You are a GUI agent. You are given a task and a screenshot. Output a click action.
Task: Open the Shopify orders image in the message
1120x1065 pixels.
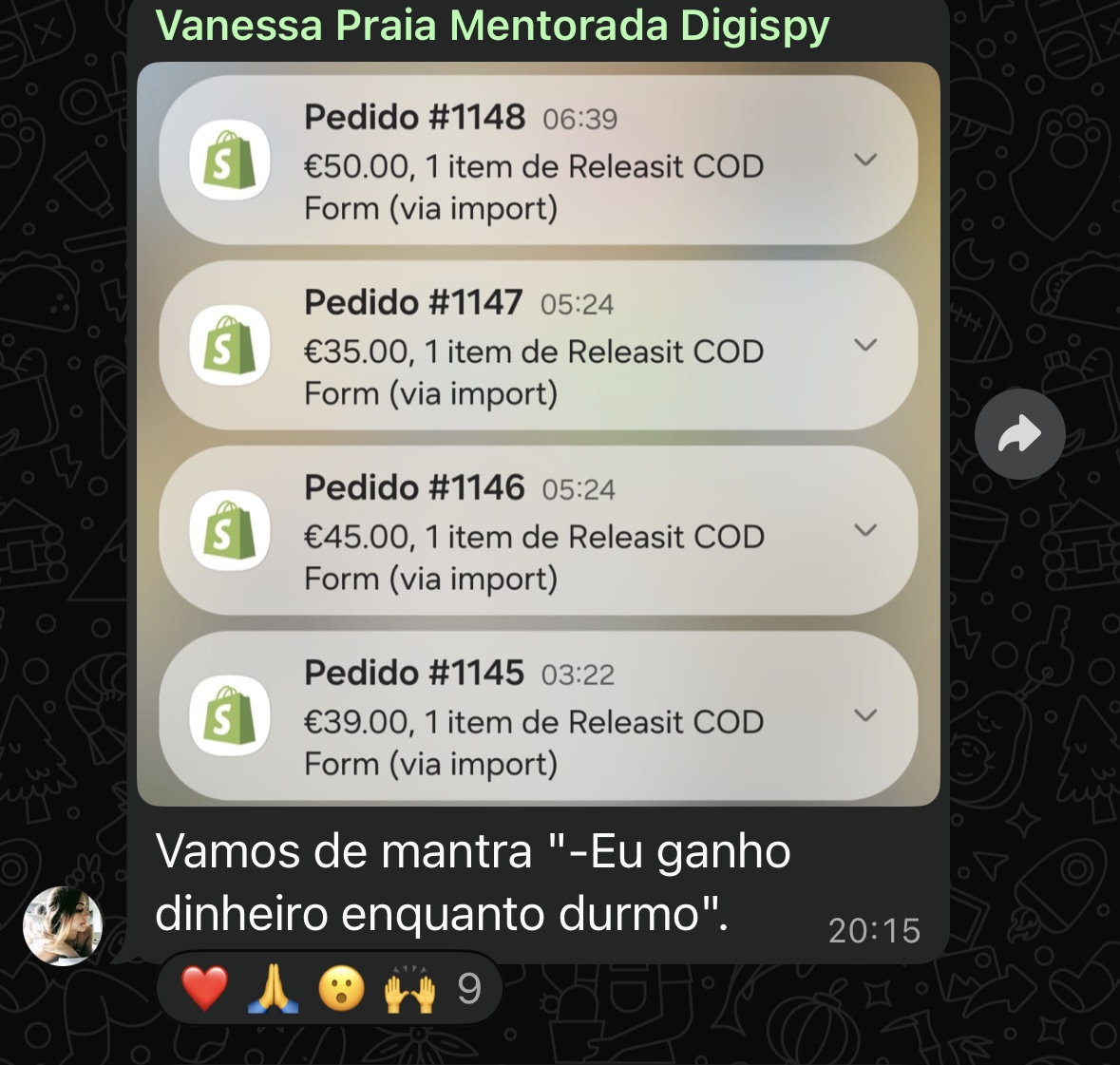(538, 434)
